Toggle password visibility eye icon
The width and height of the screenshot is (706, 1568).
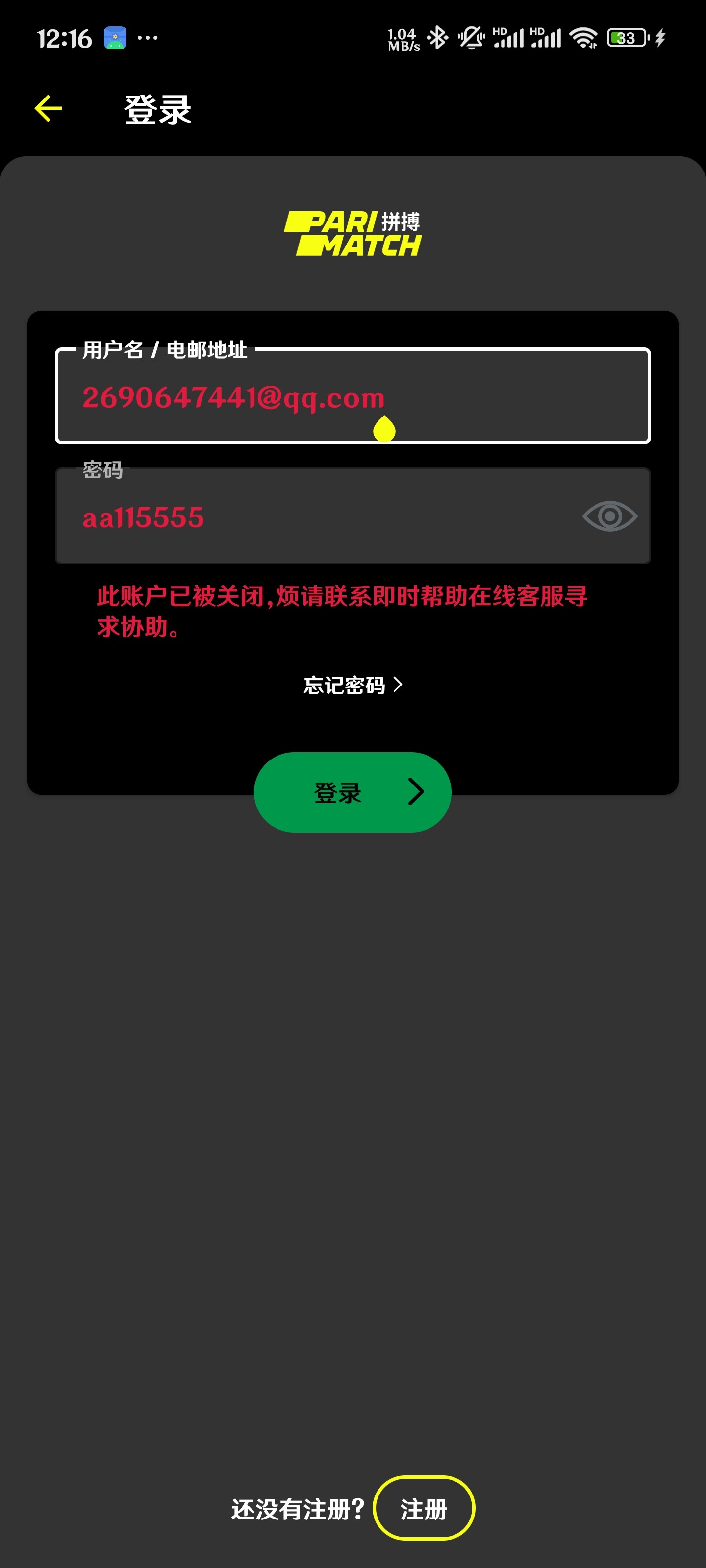[609, 517]
